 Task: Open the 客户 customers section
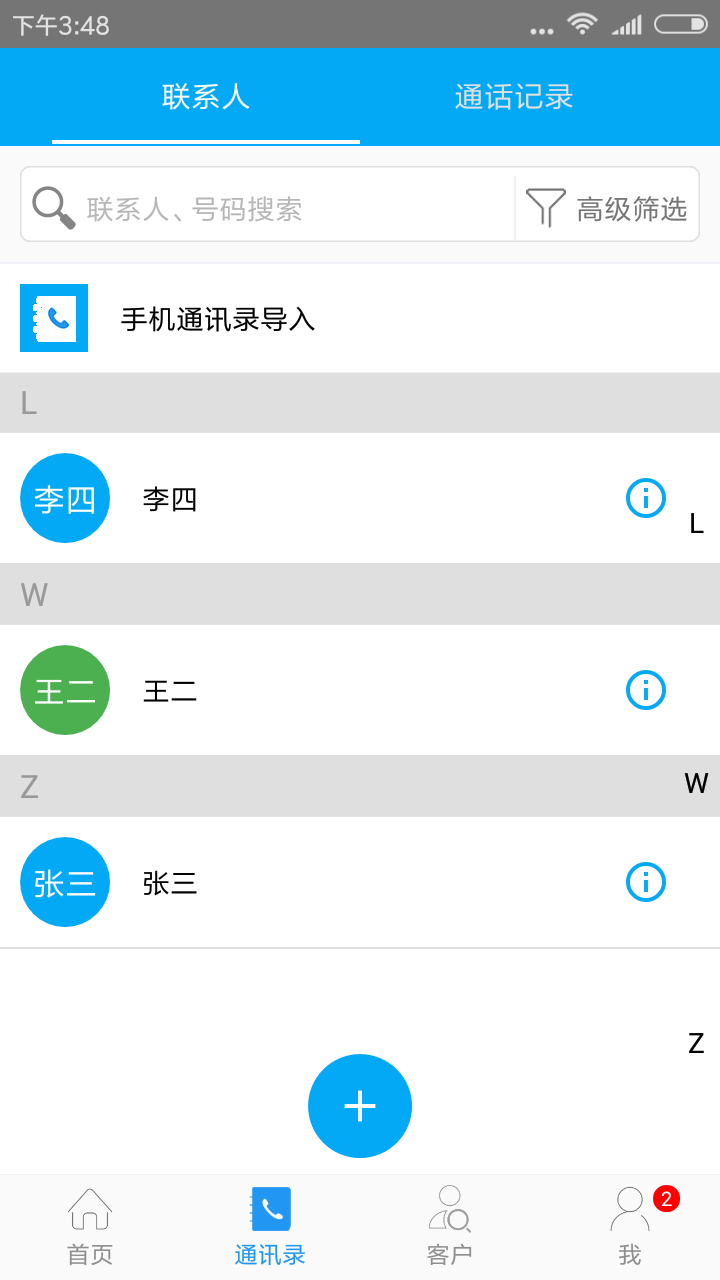pos(450,1224)
